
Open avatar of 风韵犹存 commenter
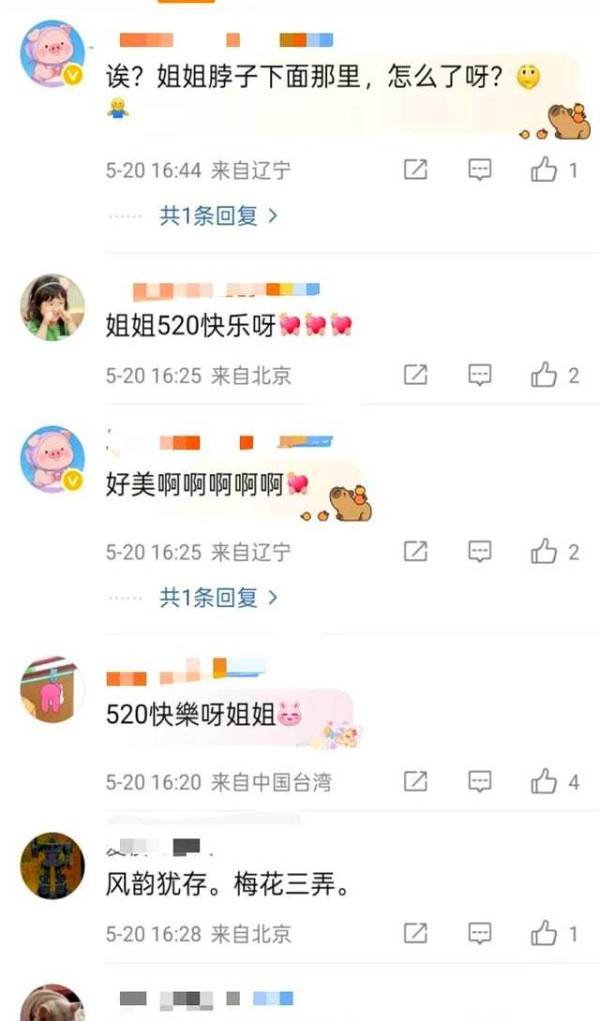click(52, 866)
